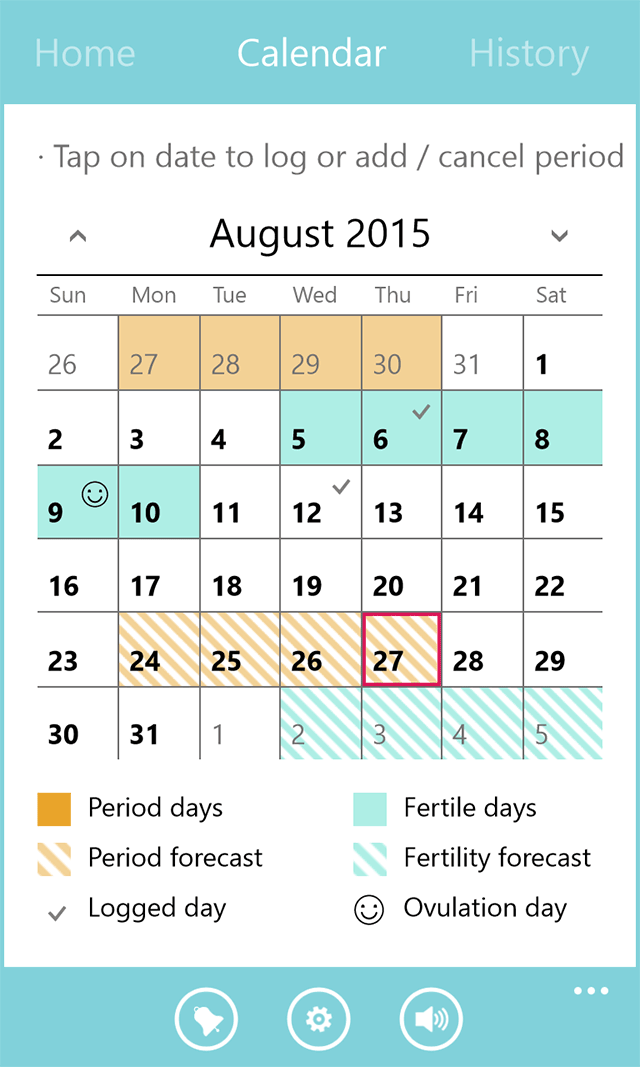This screenshot has width=640, height=1067.
Task: Switch to the Home tab
Action: 85,53
